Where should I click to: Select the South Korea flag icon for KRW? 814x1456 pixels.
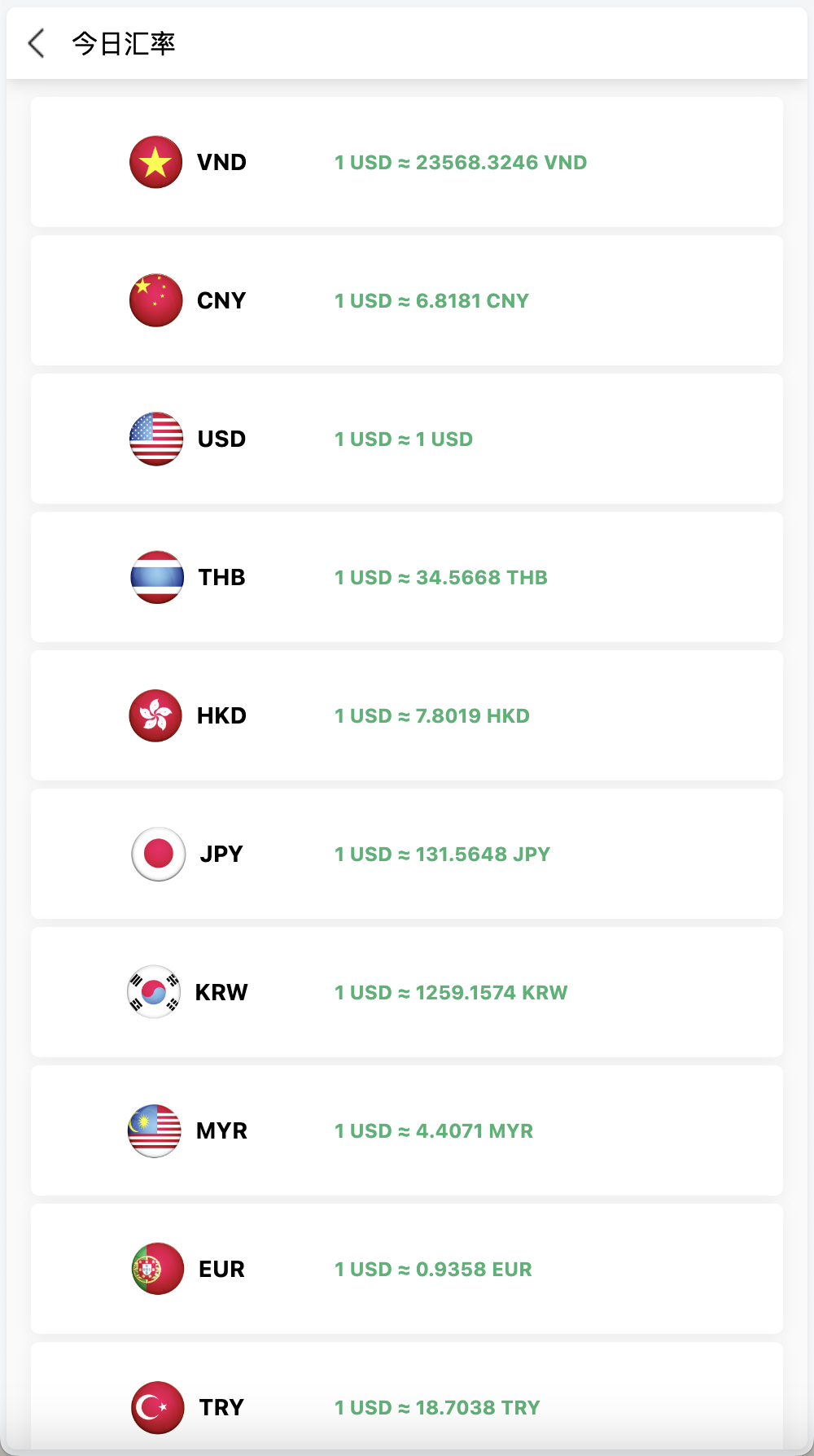pyautogui.click(x=155, y=992)
